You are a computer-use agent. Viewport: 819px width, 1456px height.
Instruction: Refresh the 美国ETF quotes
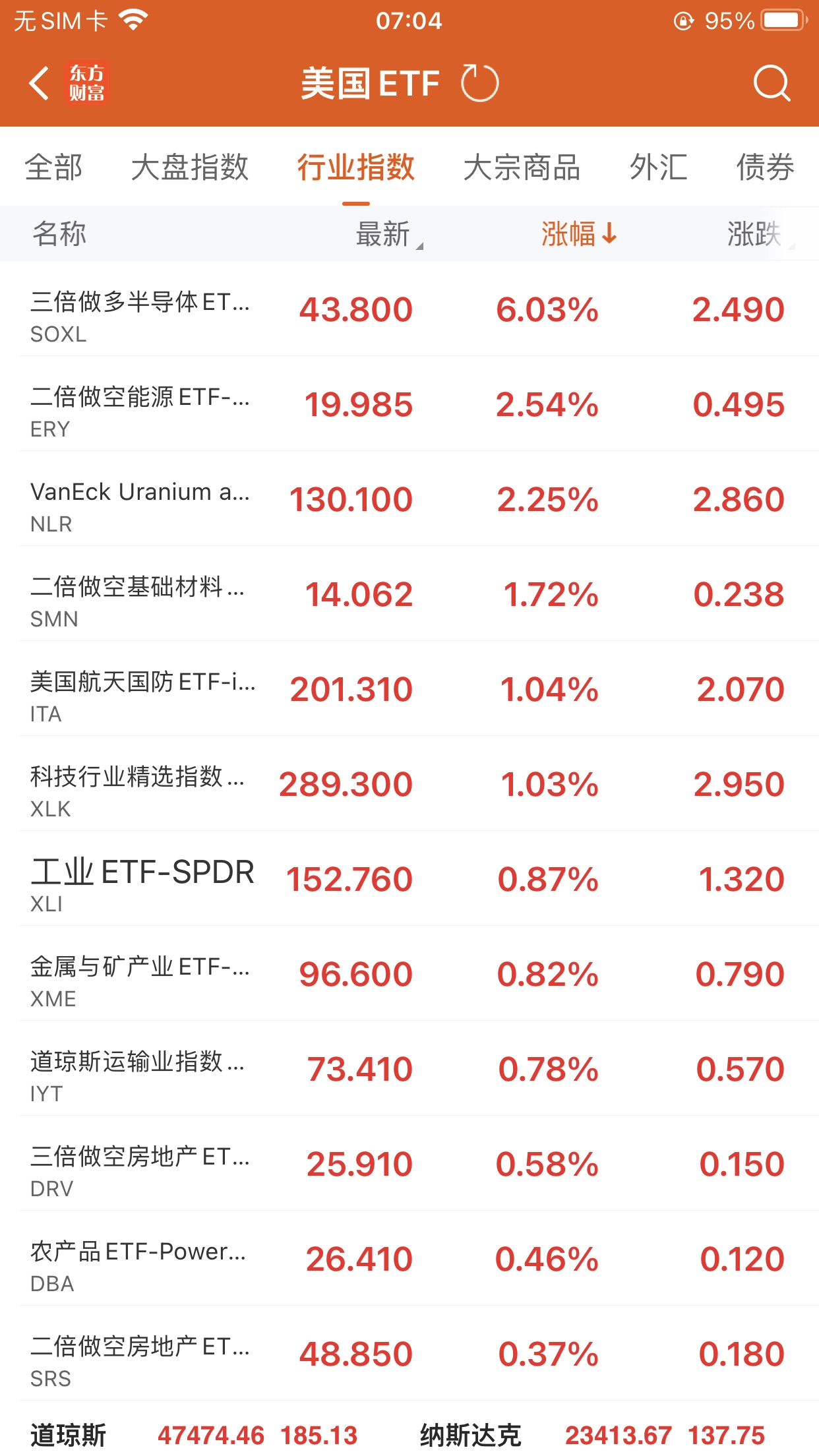(479, 84)
